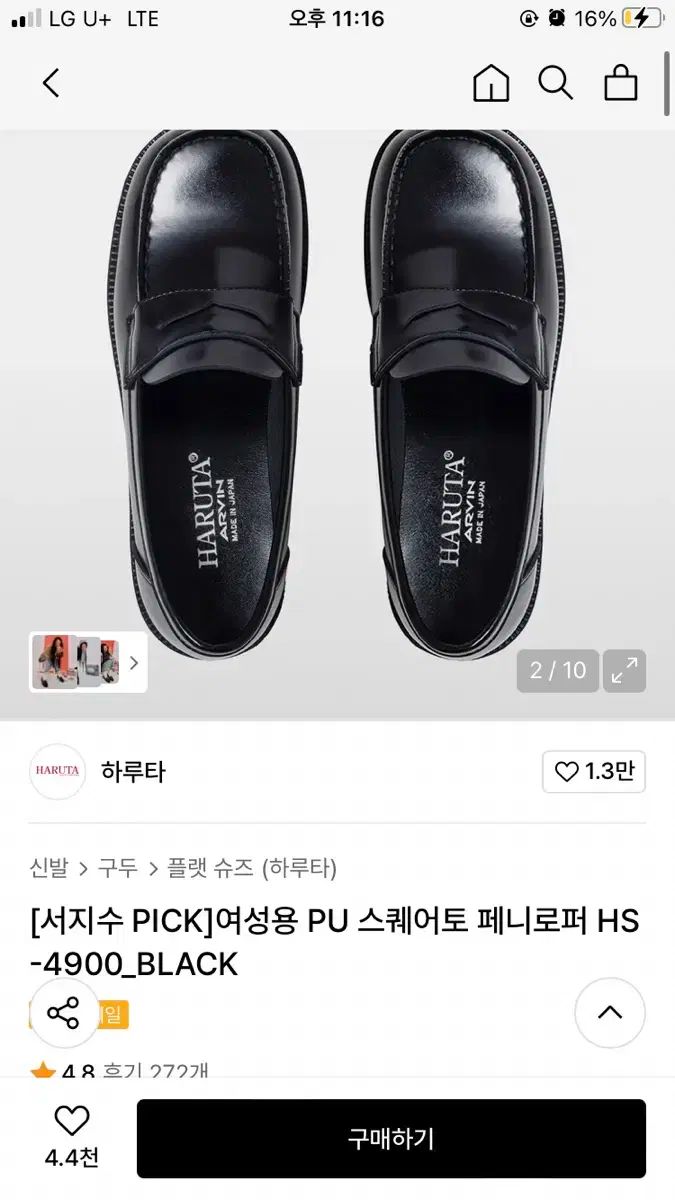Go back to the previous page
This screenshot has width=675, height=1200.
pos(51,83)
